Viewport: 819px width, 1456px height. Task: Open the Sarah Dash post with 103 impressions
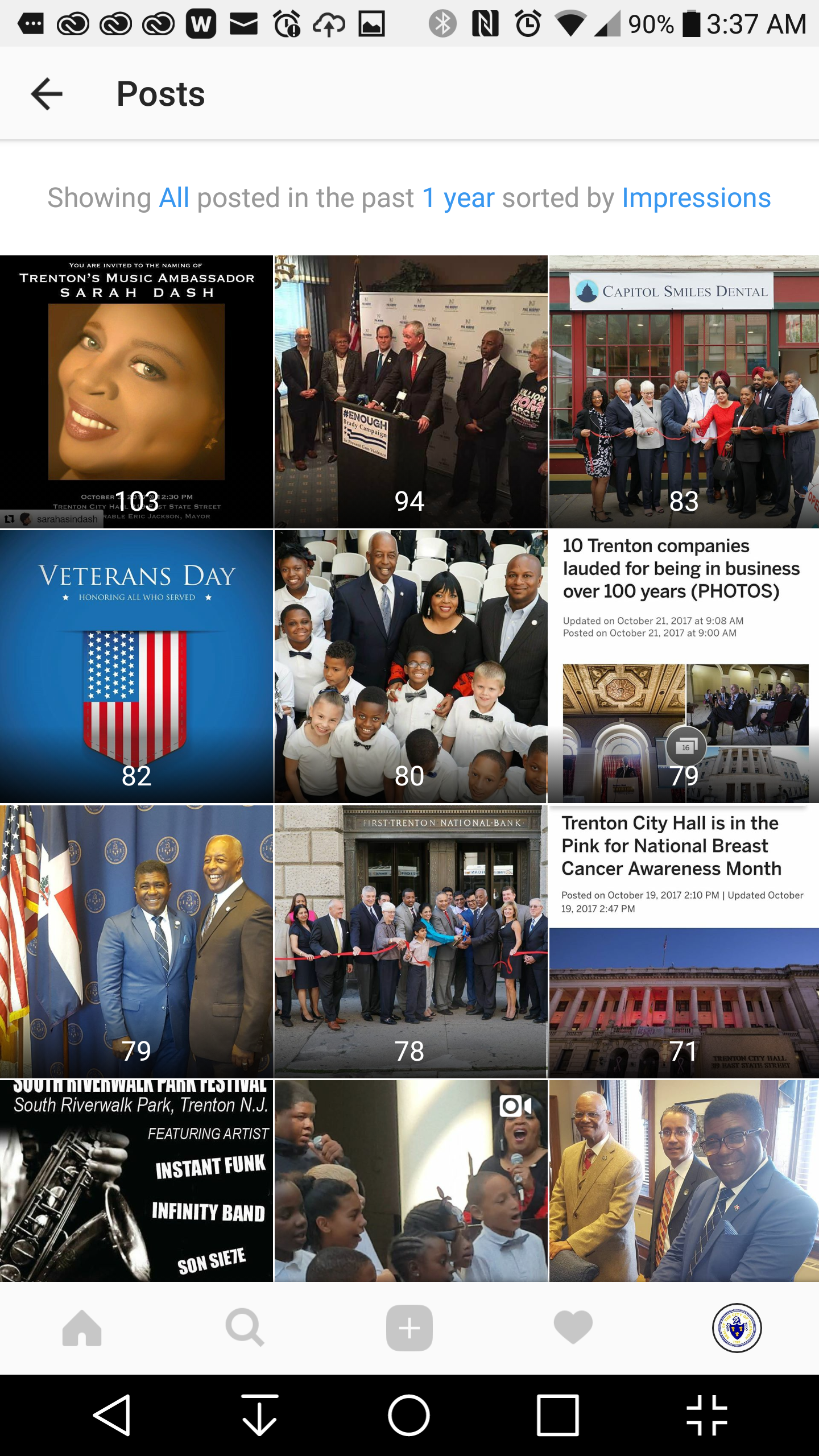tap(136, 392)
